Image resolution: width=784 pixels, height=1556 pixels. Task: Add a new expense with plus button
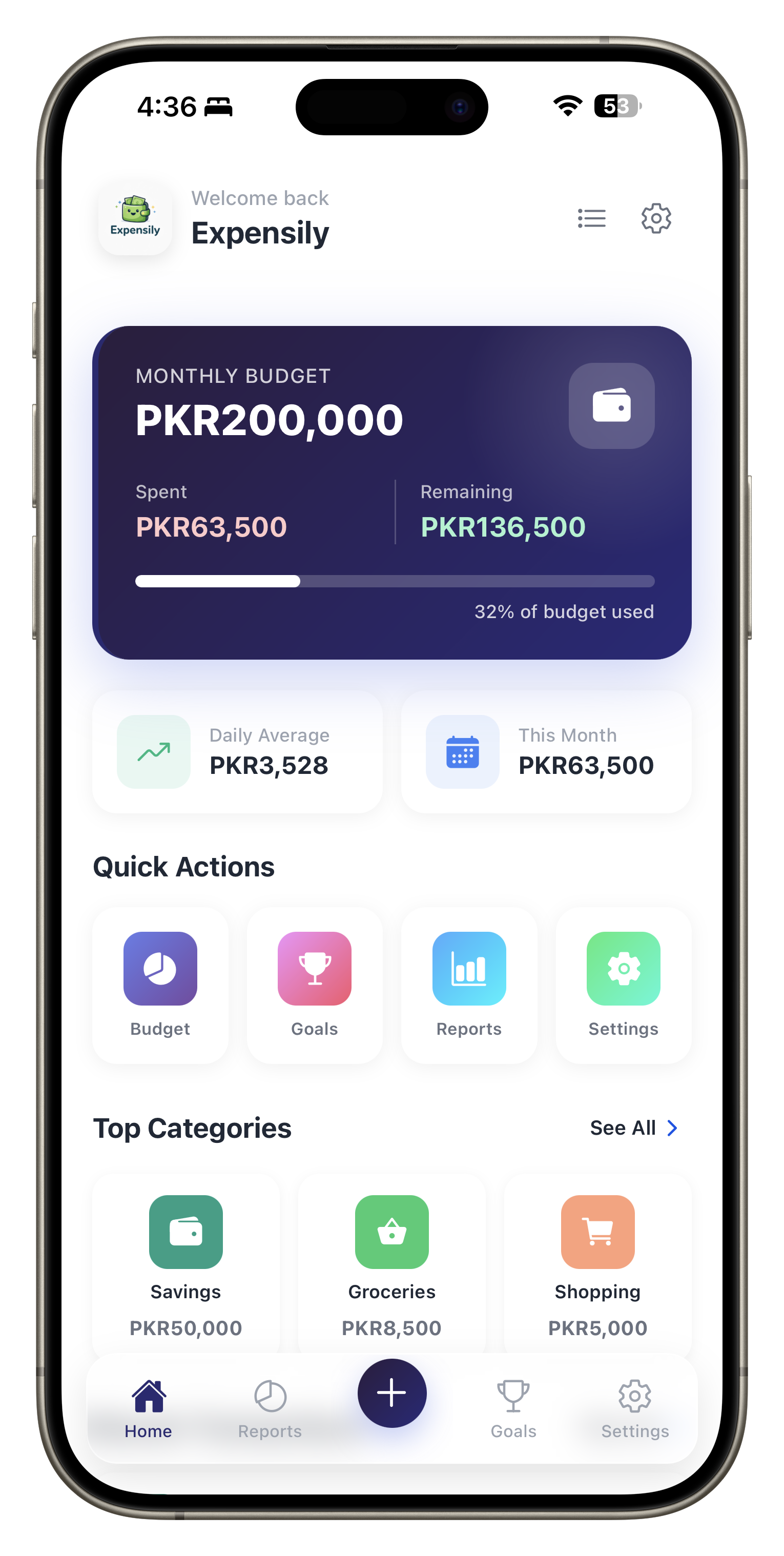pos(392,1393)
